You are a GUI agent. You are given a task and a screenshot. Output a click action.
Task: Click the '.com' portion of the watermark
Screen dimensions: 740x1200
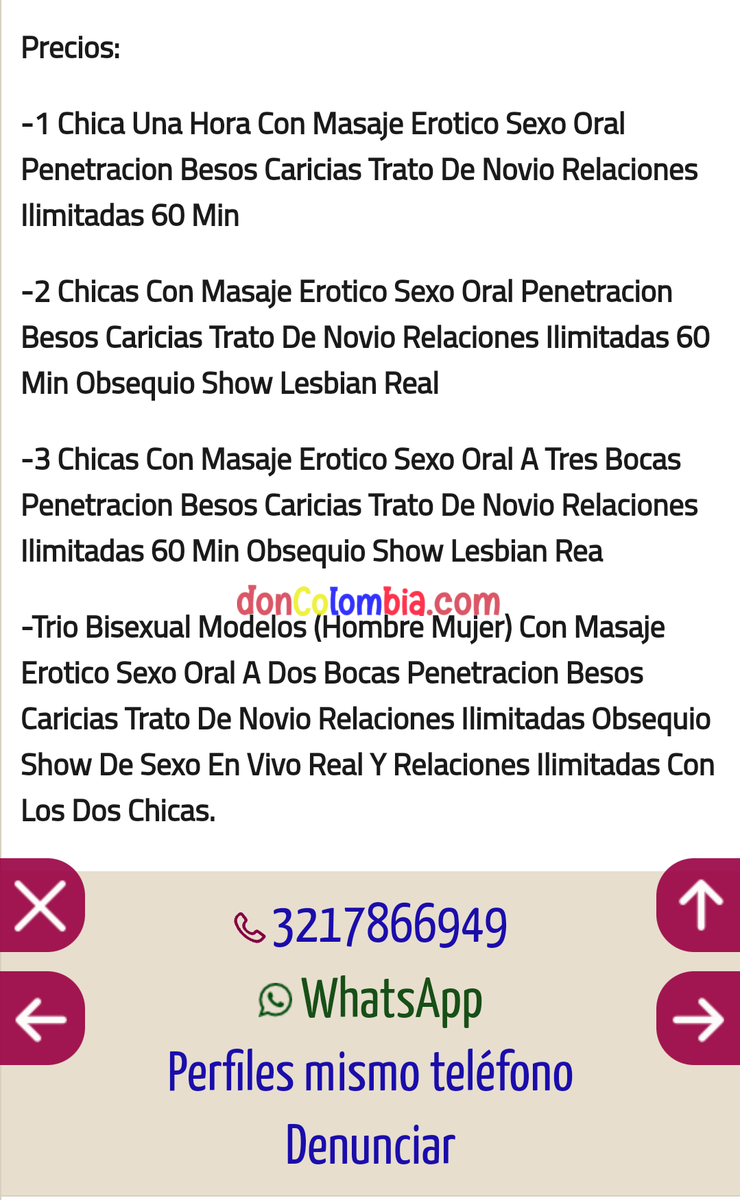point(466,602)
